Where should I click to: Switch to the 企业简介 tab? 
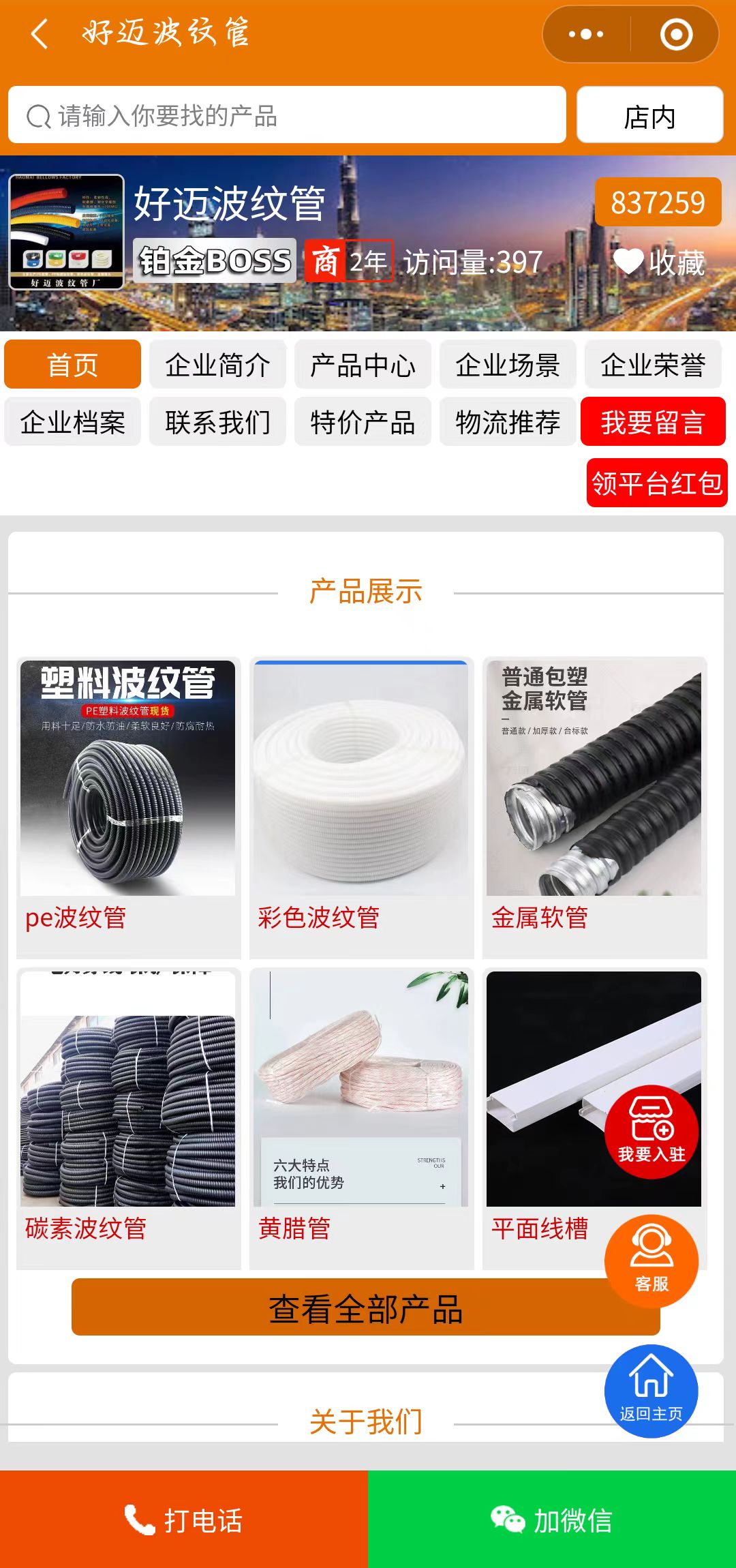(x=217, y=365)
